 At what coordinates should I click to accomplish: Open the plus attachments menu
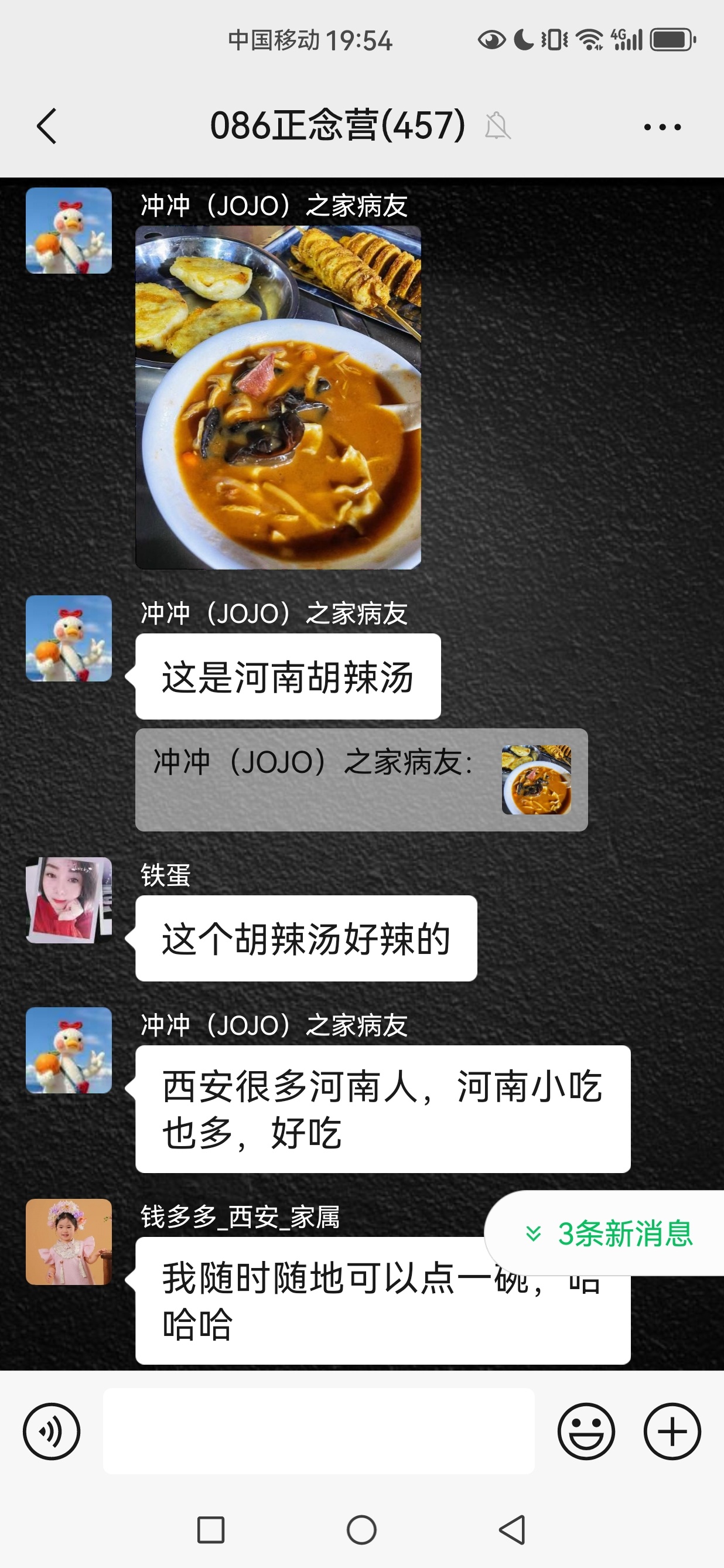pos(672,1431)
